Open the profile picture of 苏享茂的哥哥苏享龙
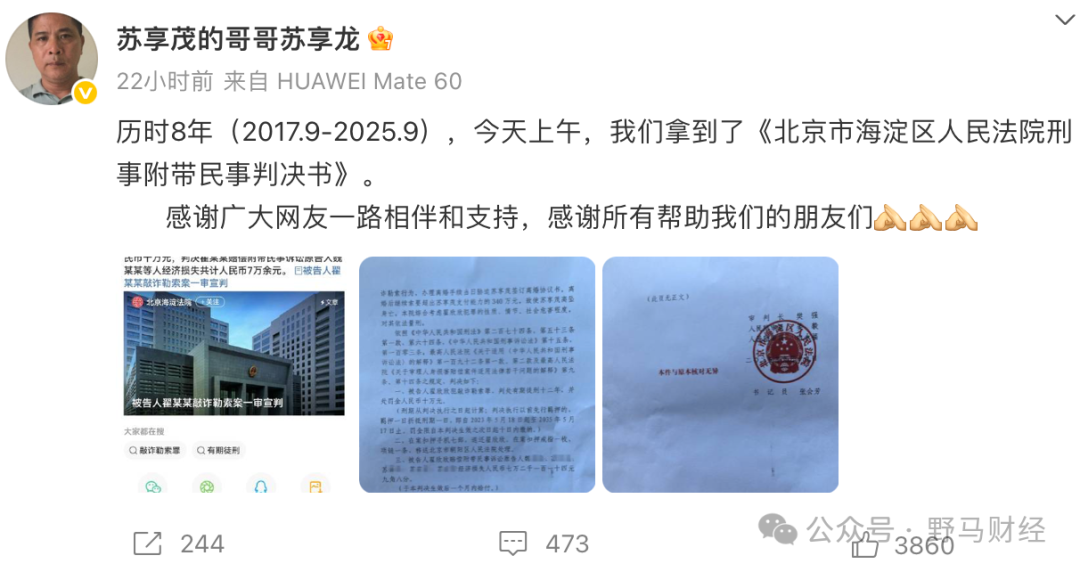 point(51,59)
